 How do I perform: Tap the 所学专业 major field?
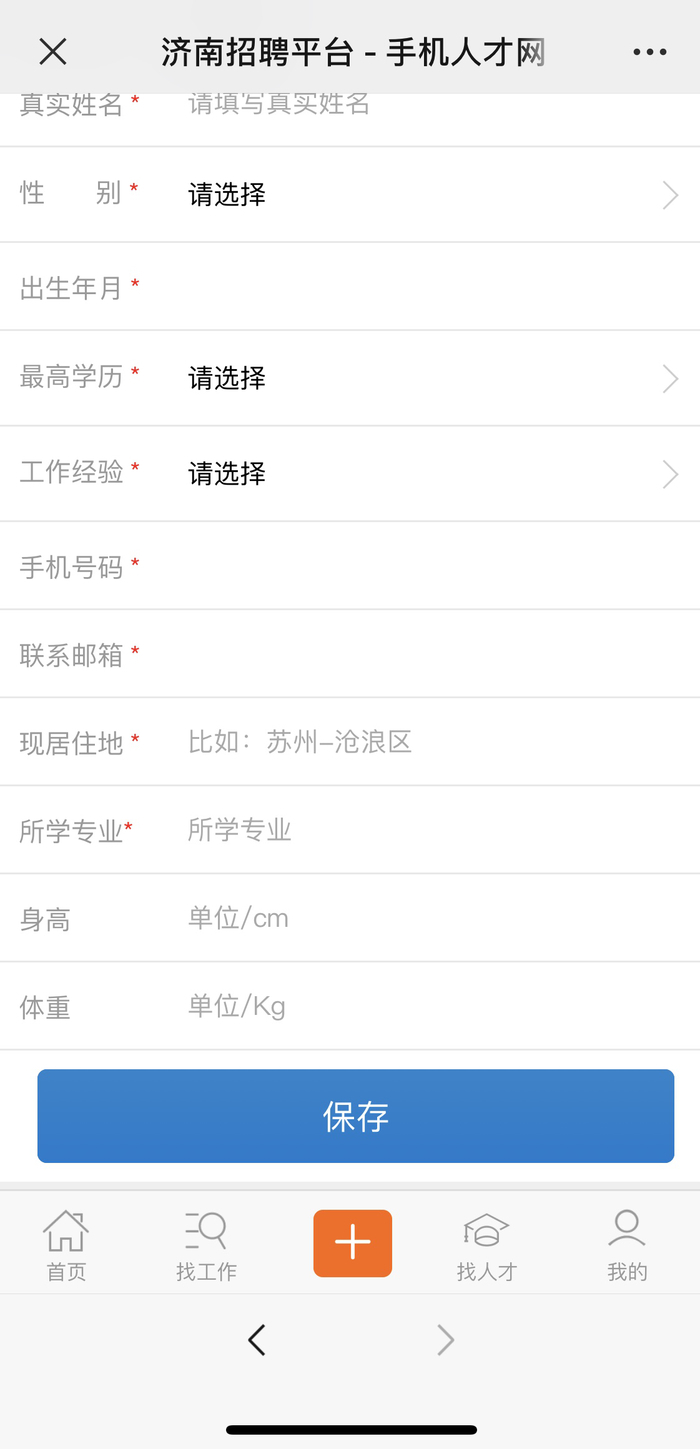[420, 830]
